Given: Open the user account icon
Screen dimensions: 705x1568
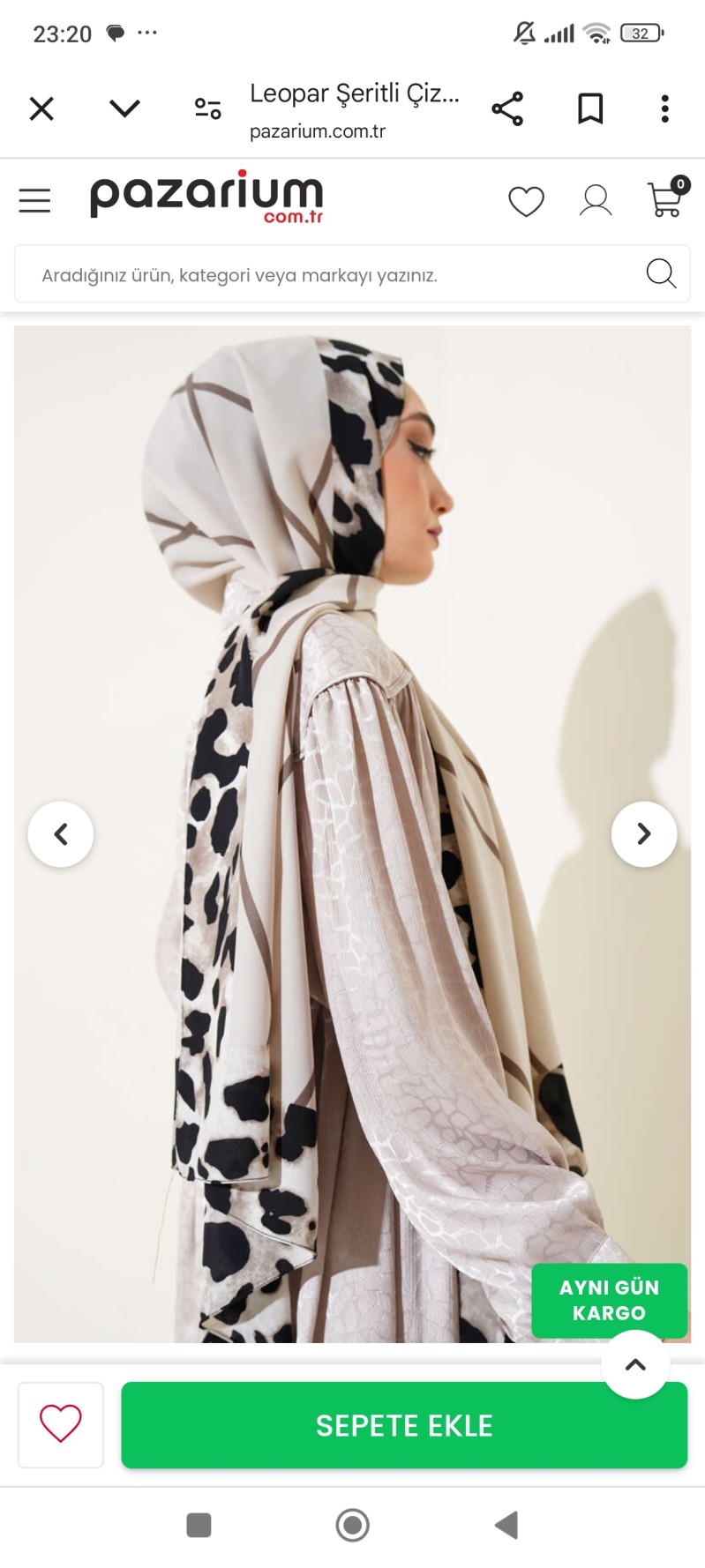Looking at the screenshot, I should coord(596,201).
